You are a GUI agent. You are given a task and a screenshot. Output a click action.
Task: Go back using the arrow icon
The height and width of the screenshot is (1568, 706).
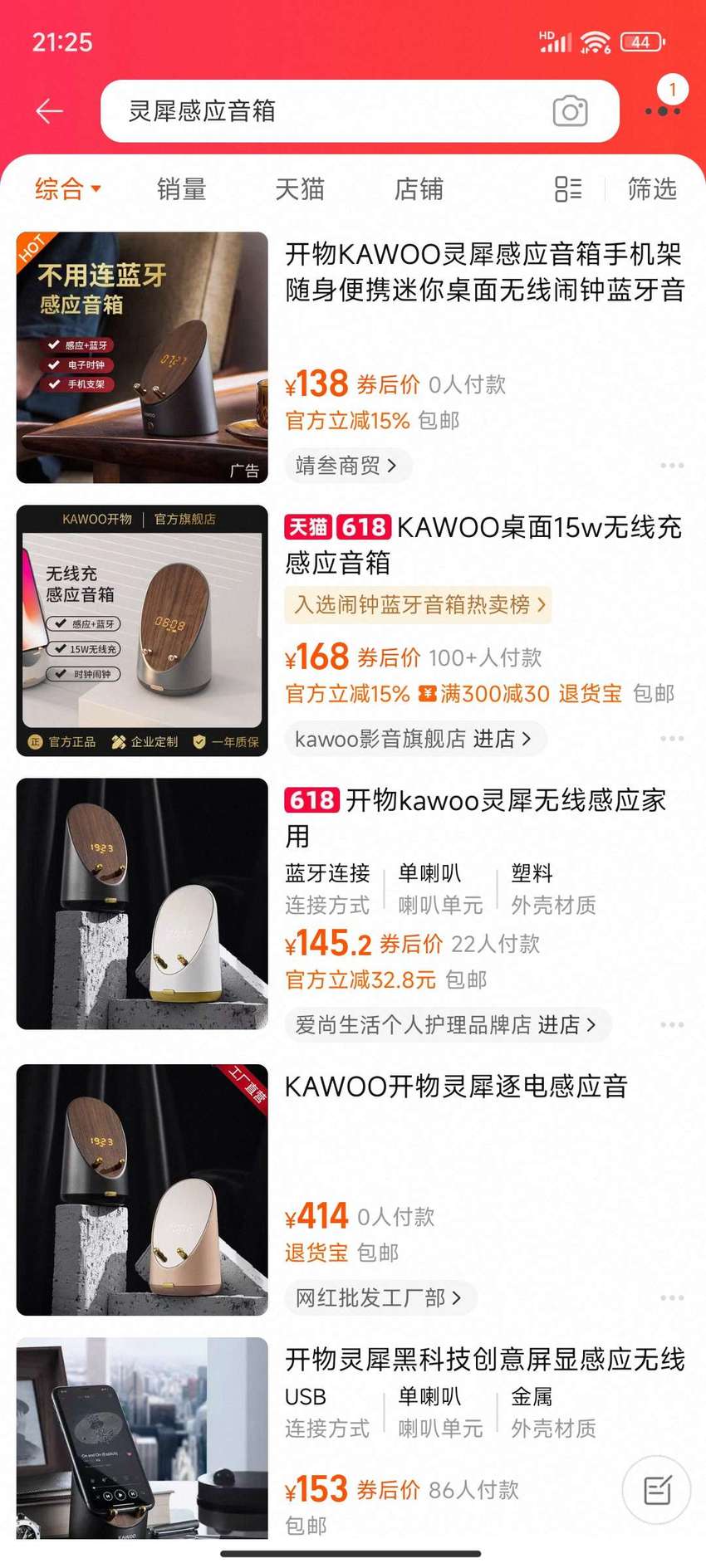pyautogui.click(x=50, y=111)
